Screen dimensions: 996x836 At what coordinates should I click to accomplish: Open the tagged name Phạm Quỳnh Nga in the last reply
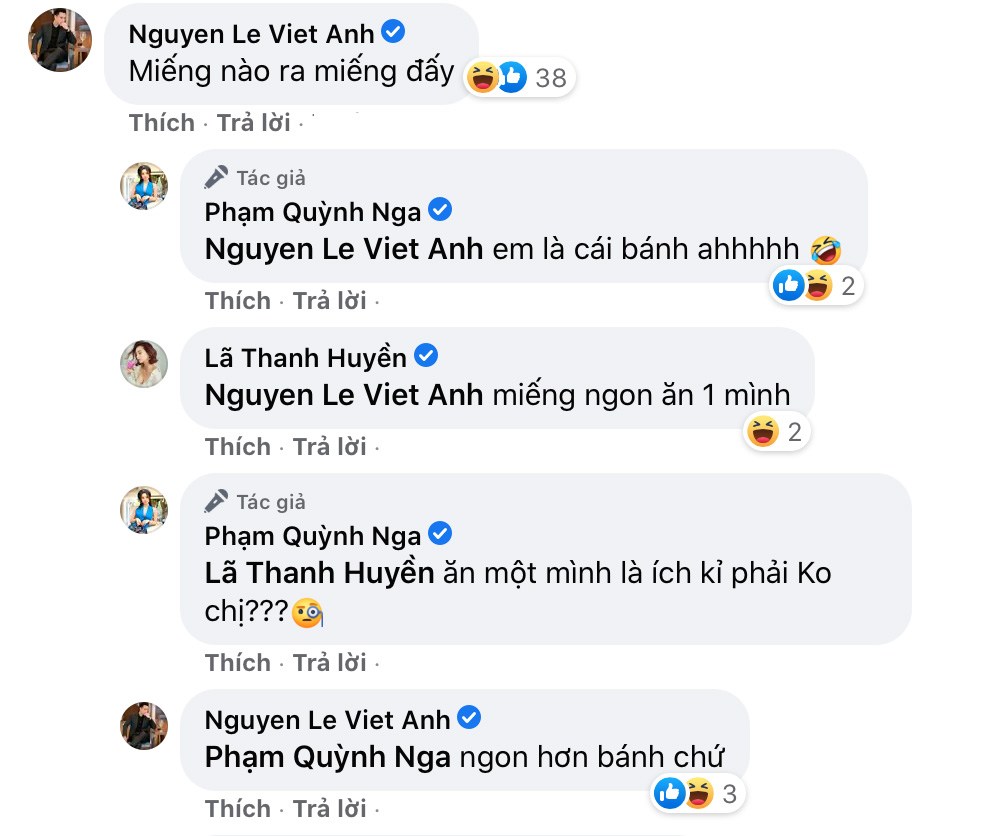327,757
